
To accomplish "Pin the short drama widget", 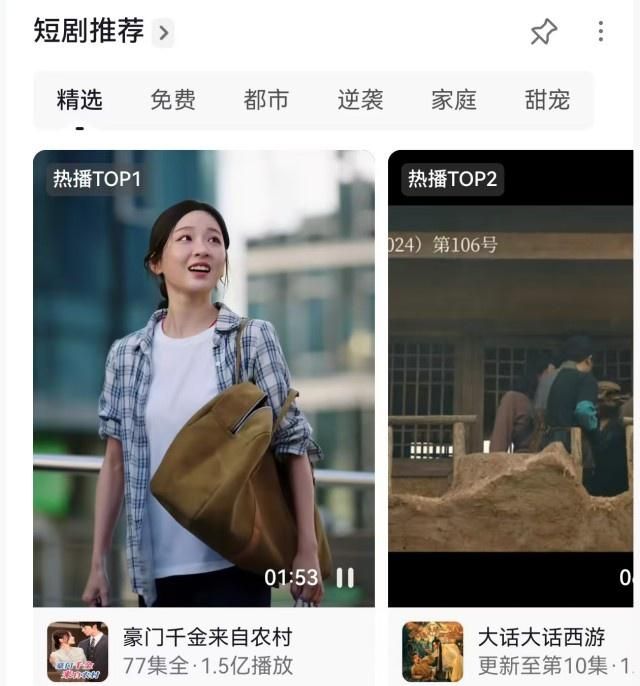I will pyautogui.click(x=543, y=32).
